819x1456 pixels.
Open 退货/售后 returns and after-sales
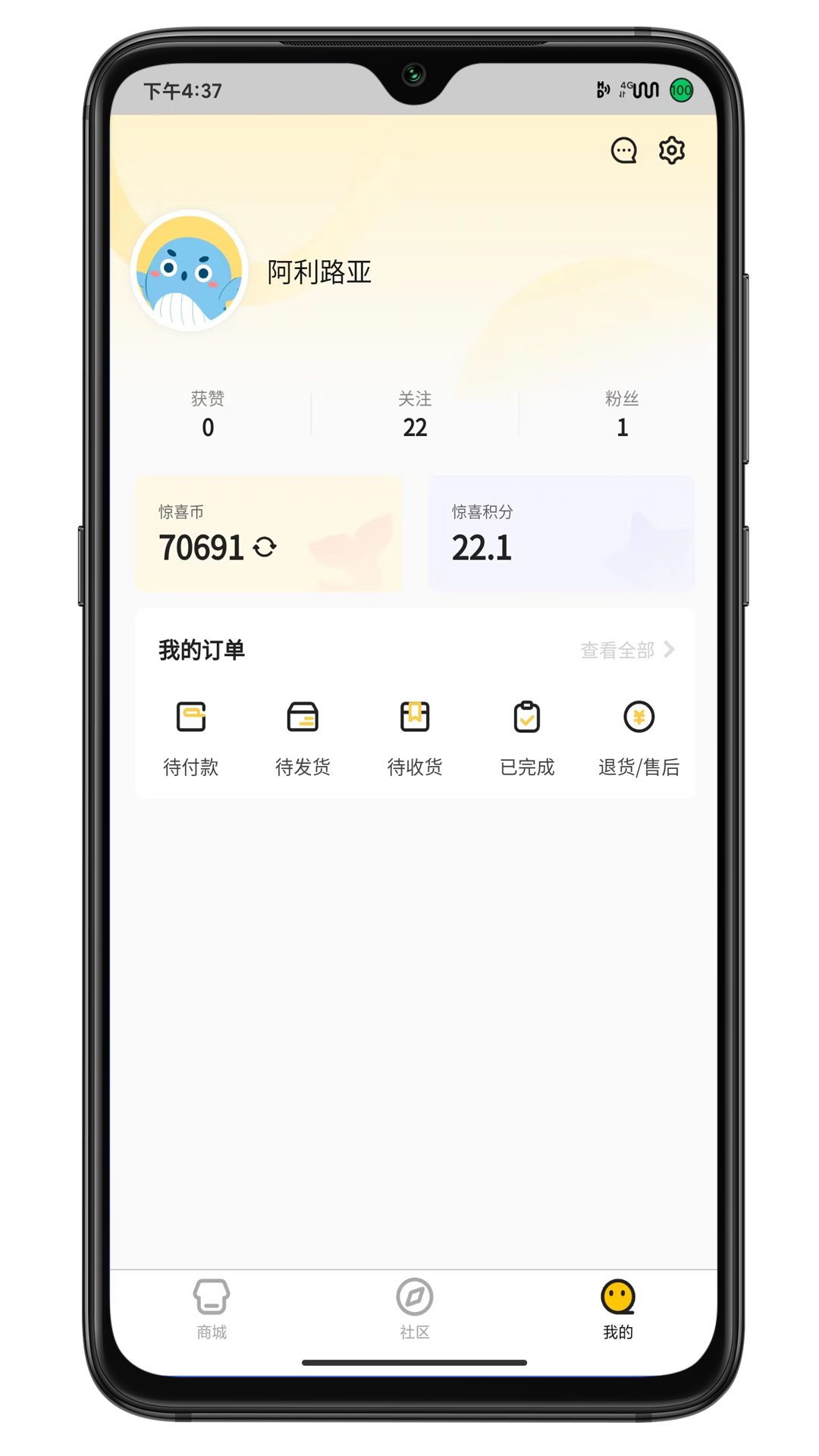[x=639, y=736]
